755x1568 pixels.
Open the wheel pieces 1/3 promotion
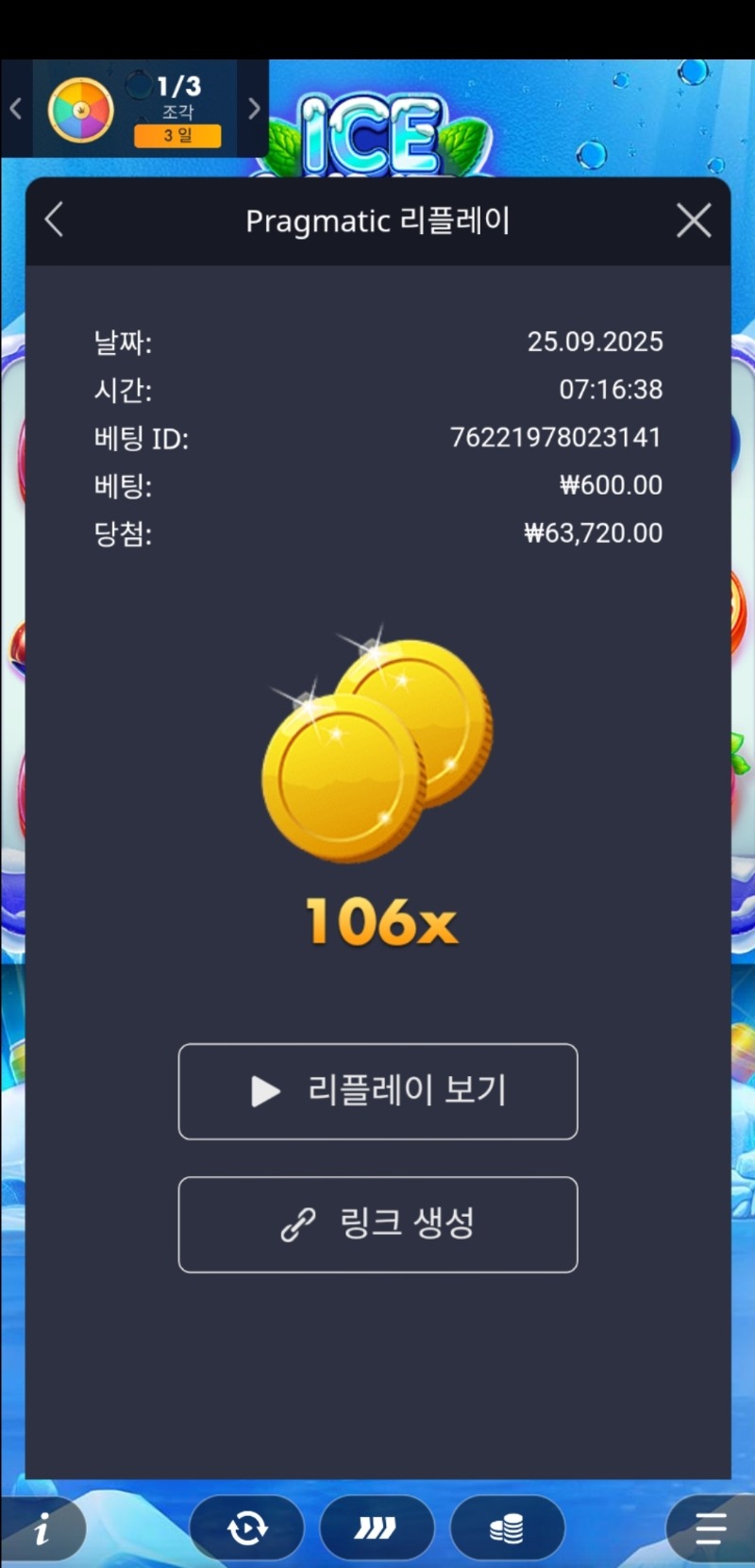(134, 110)
